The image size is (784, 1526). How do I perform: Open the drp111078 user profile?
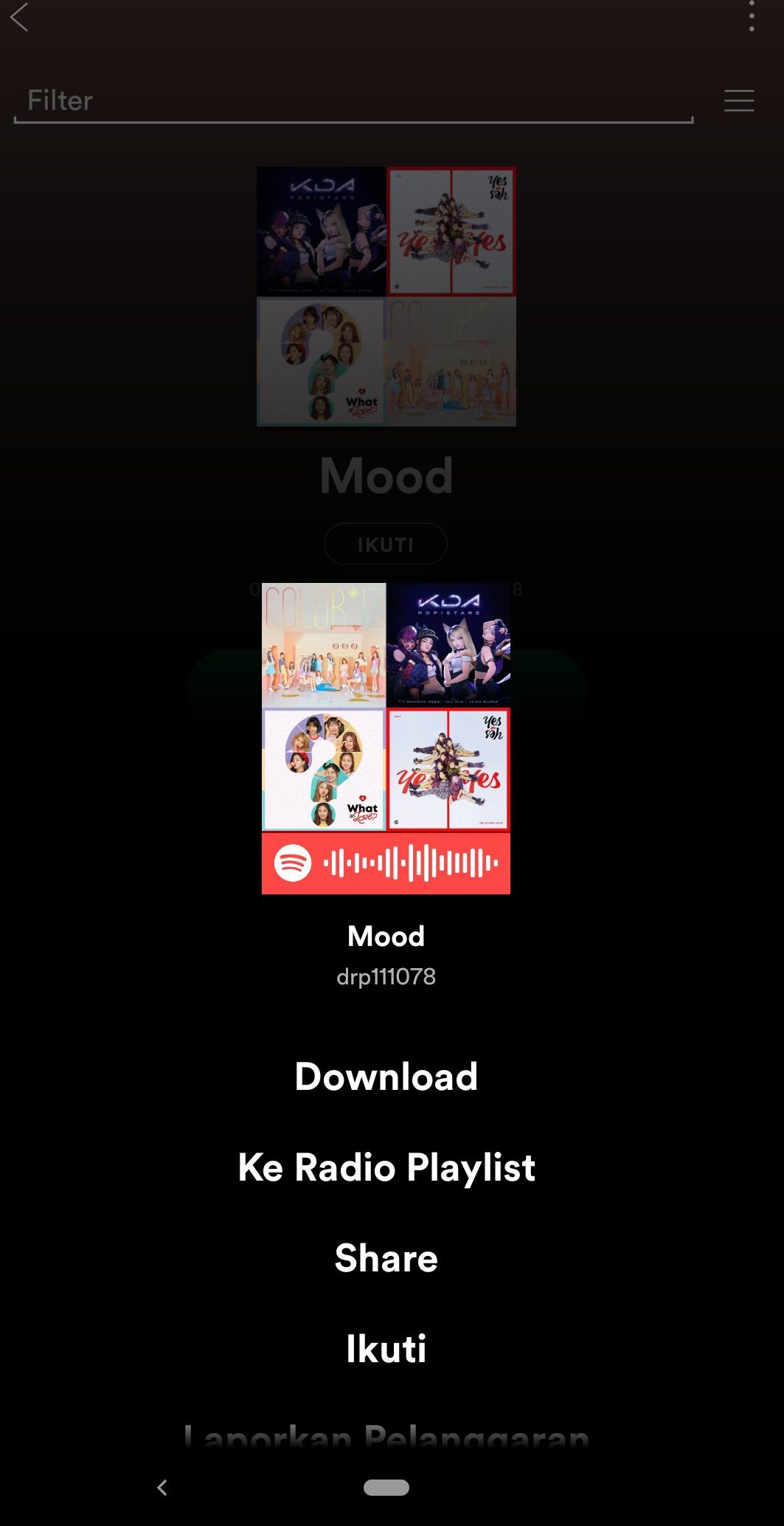386,976
